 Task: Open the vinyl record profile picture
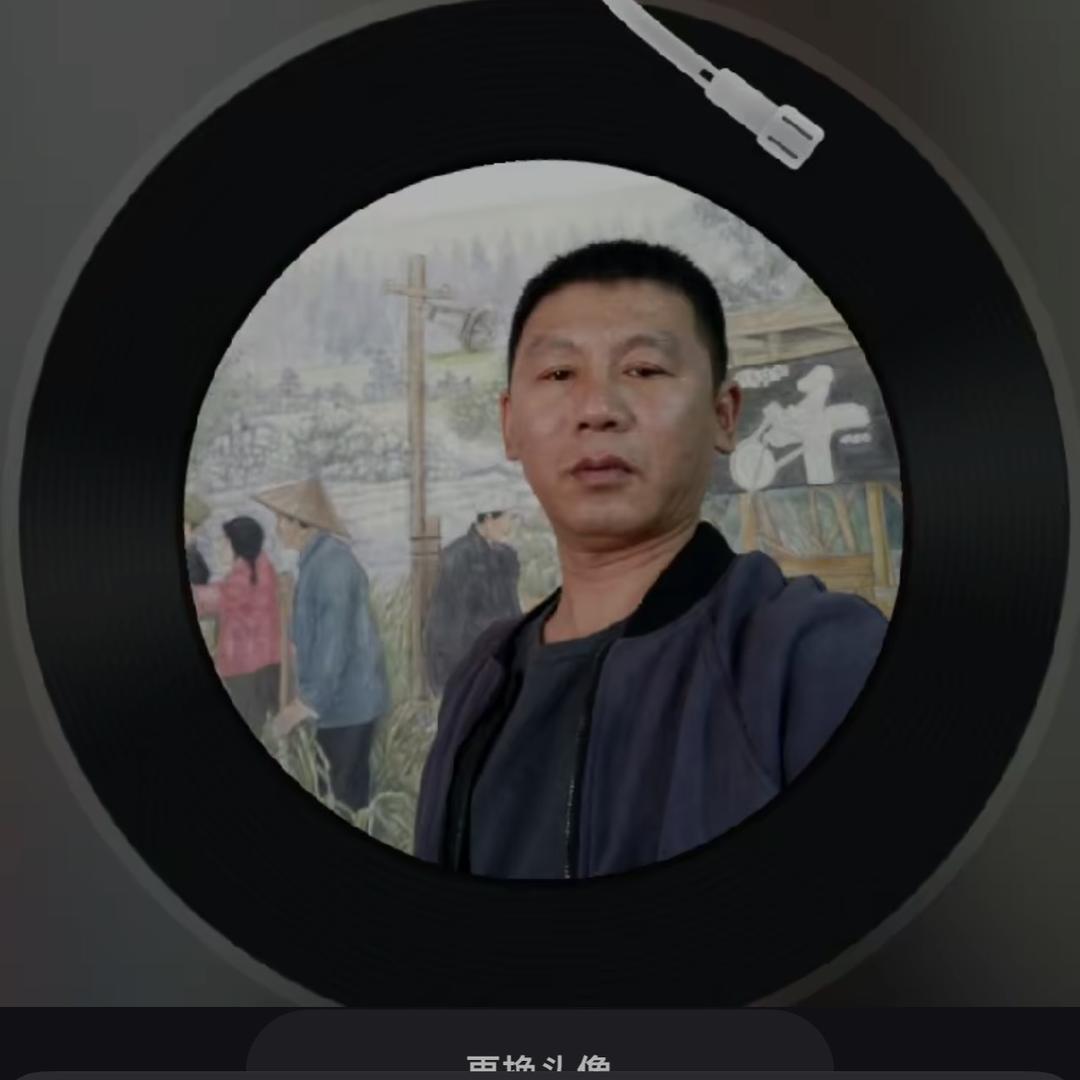(541, 520)
